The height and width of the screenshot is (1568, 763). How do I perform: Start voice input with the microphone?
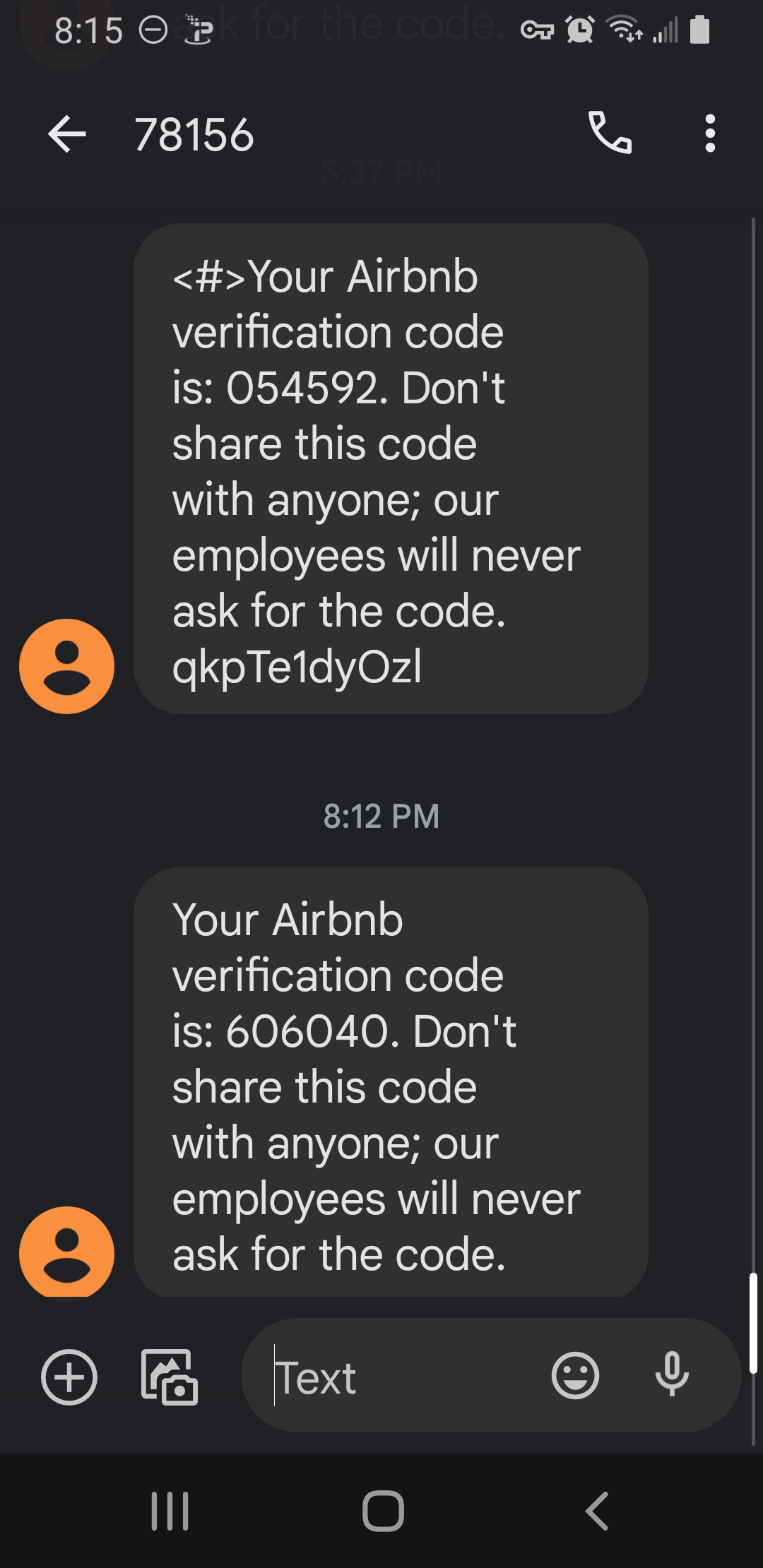(672, 1375)
